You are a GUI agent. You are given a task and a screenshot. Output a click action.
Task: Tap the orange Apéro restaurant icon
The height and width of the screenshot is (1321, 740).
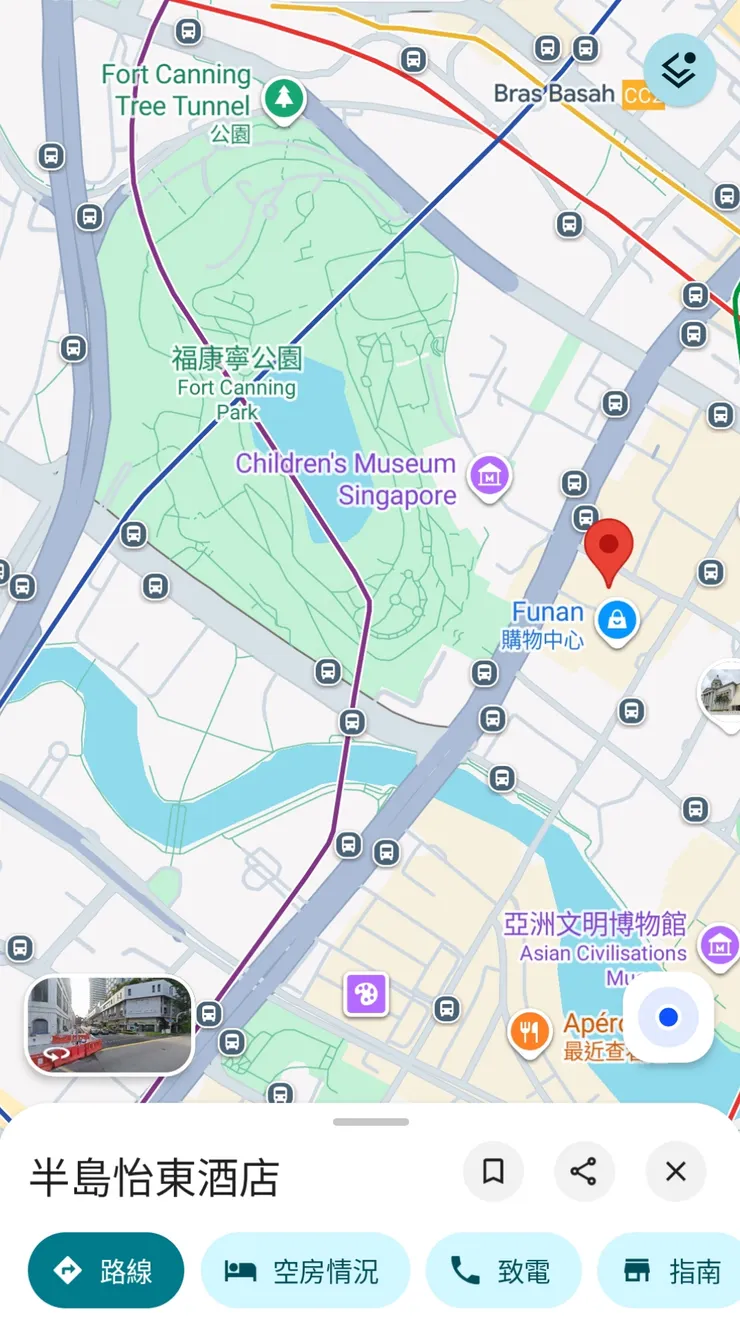529,1029
